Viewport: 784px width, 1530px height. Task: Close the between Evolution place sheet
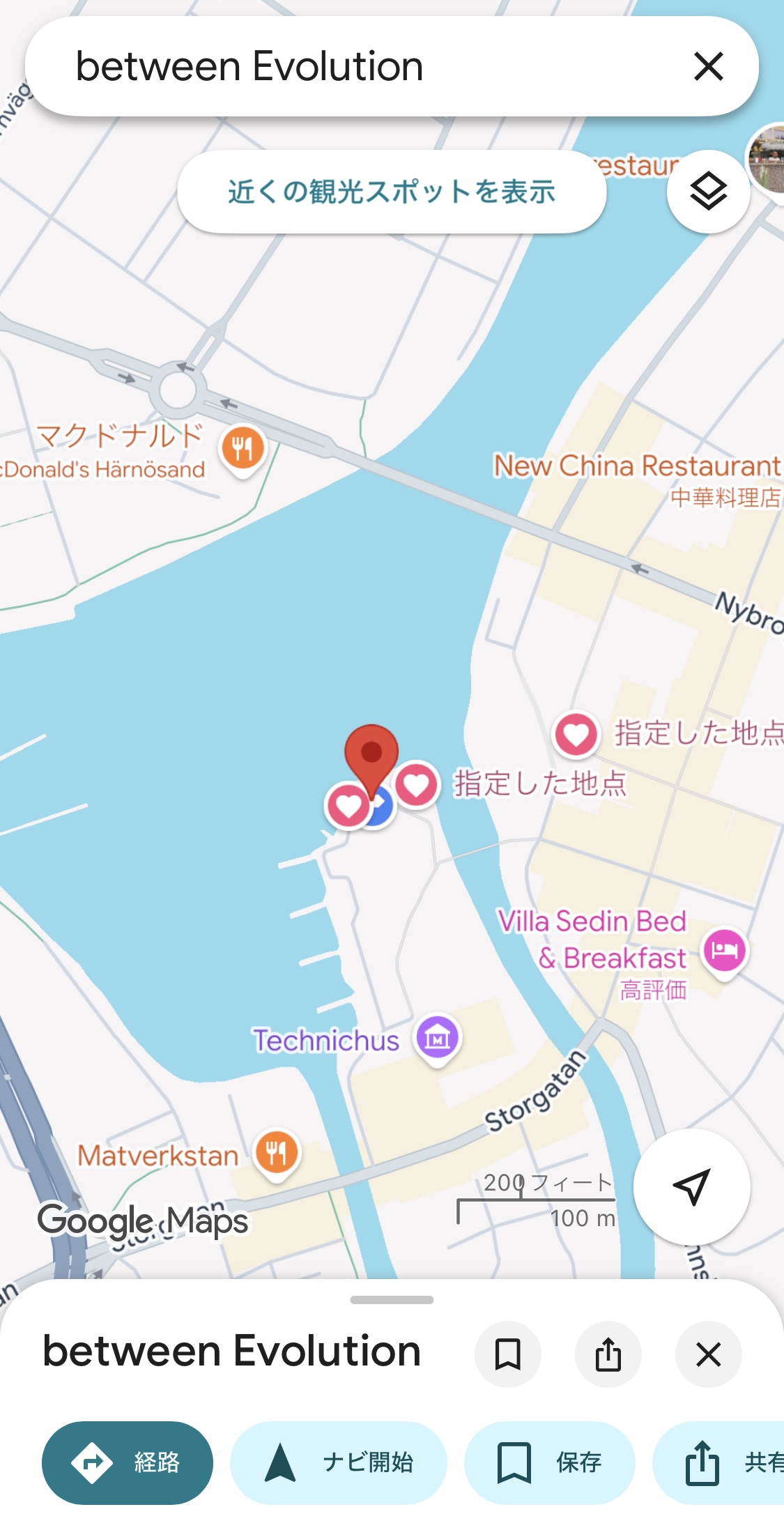tap(708, 1354)
